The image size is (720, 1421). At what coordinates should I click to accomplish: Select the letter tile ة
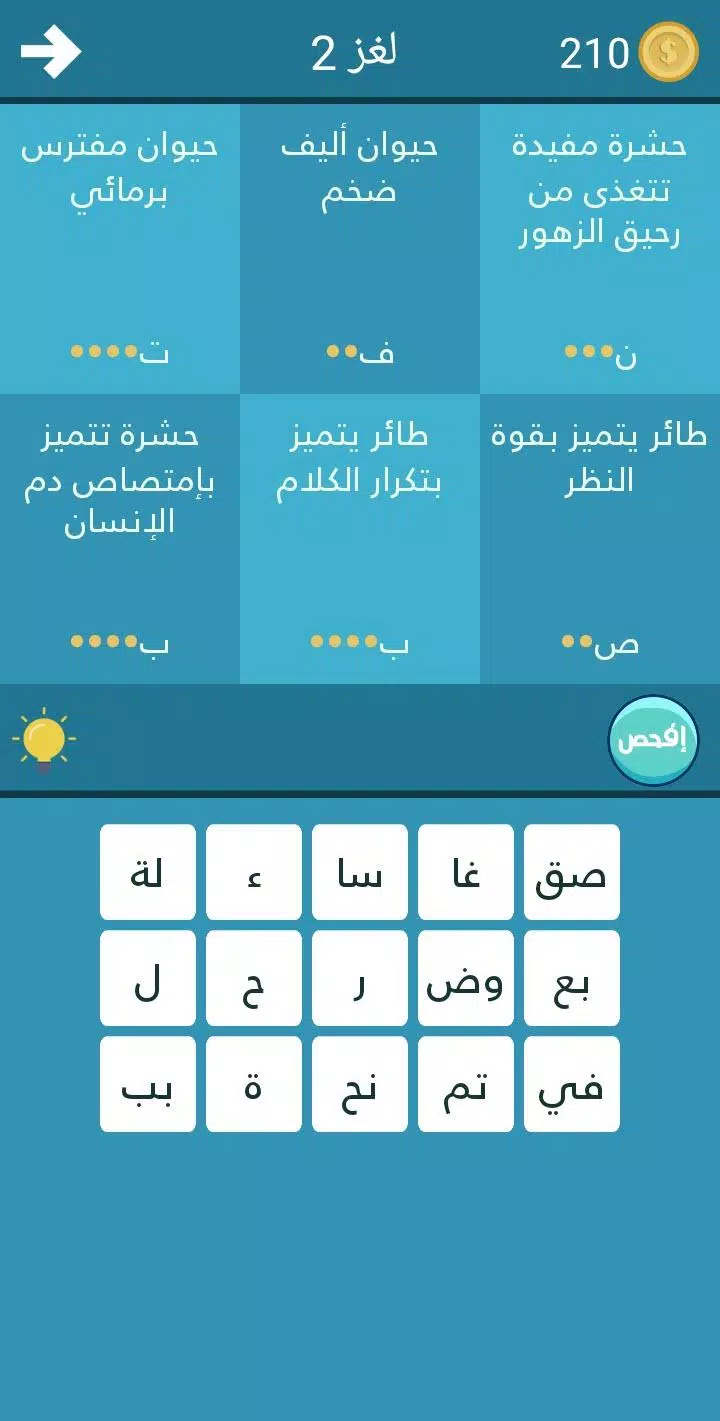253,1084
